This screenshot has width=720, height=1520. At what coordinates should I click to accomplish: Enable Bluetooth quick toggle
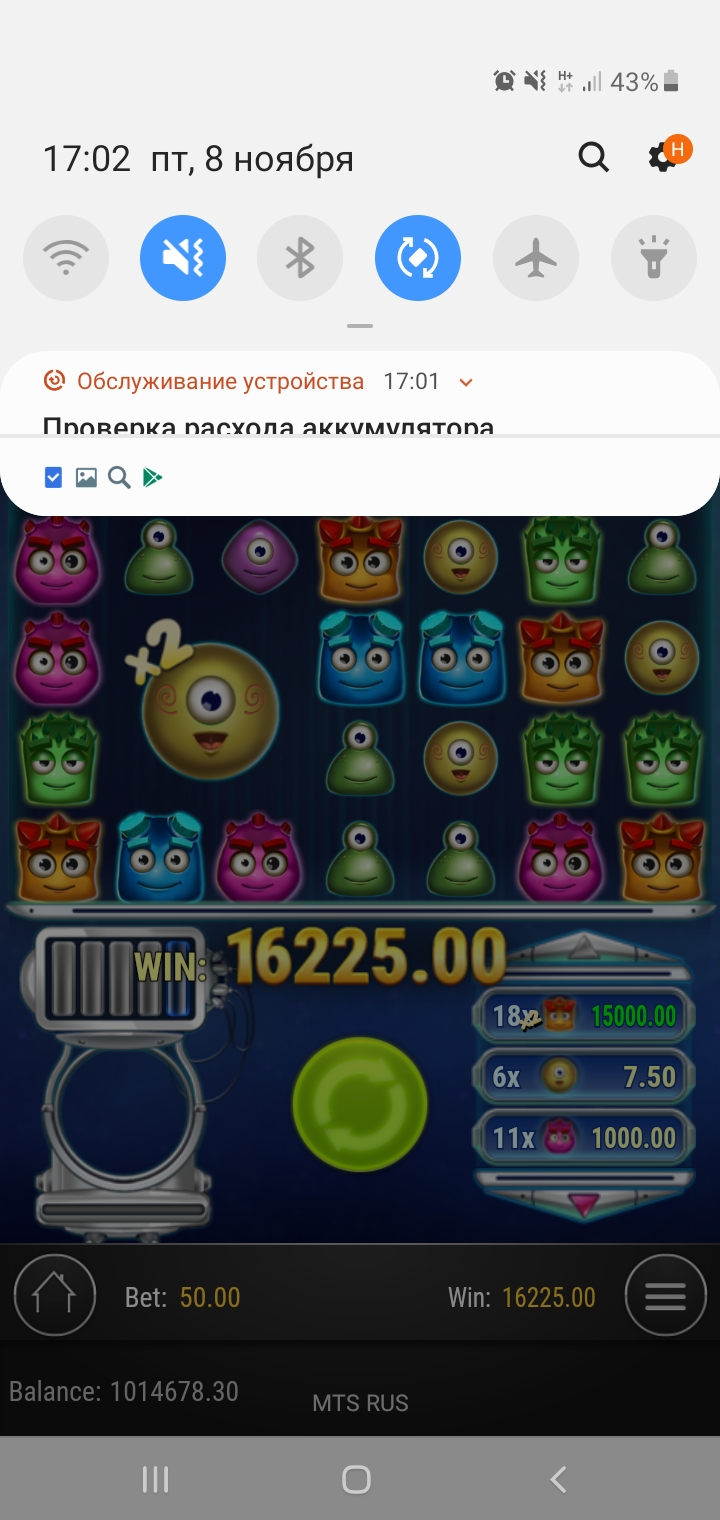(x=300, y=257)
